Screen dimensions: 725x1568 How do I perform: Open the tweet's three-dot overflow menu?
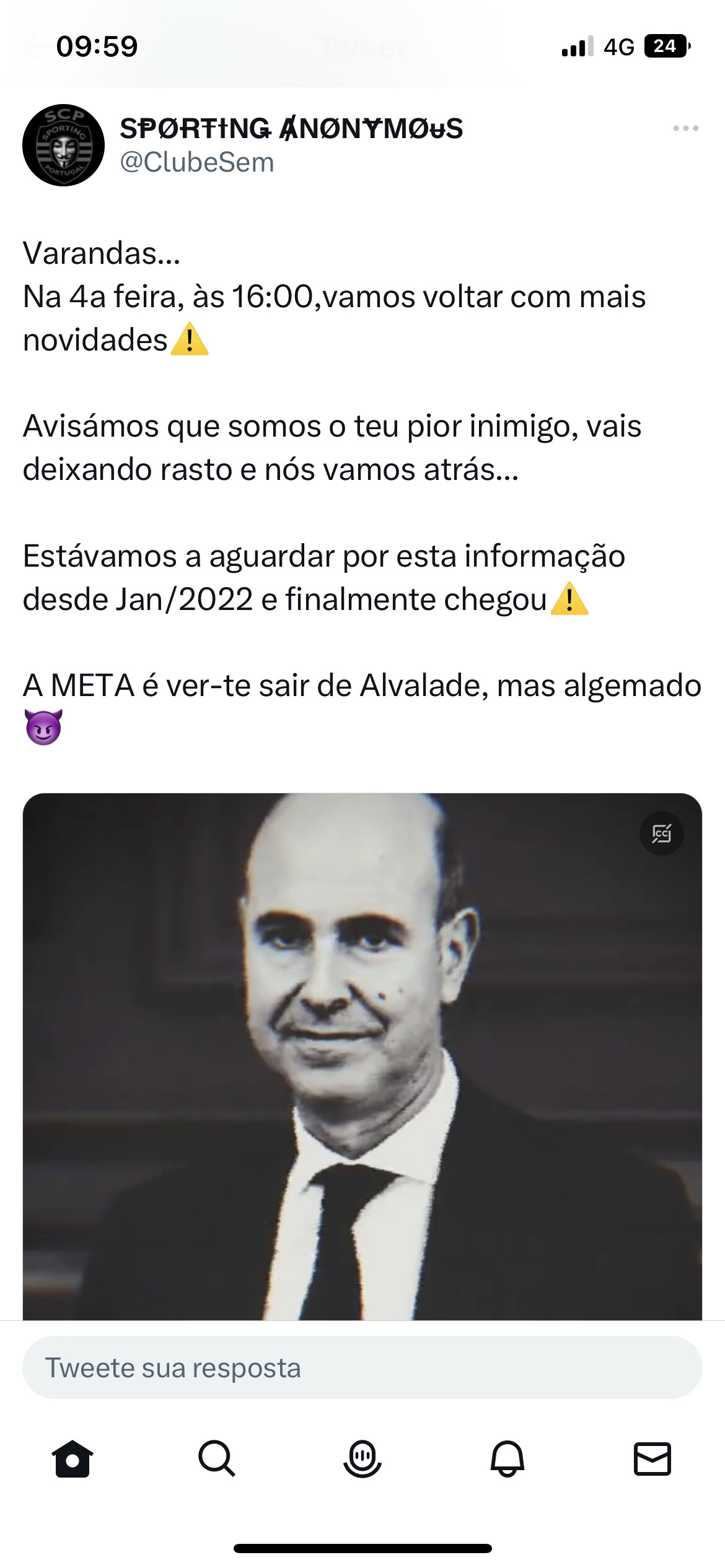[x=685, y=128]
